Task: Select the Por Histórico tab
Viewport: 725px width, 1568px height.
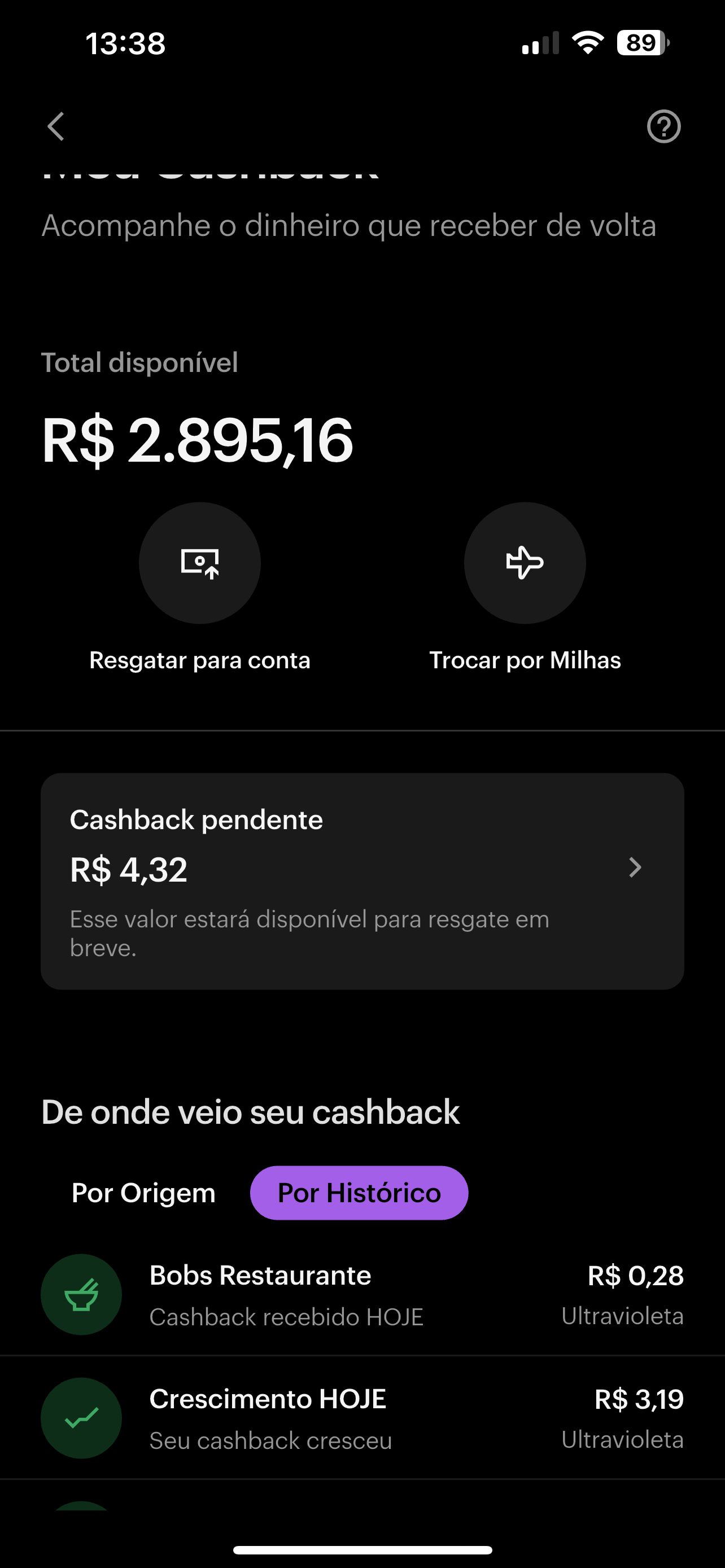Action: 359,1193
